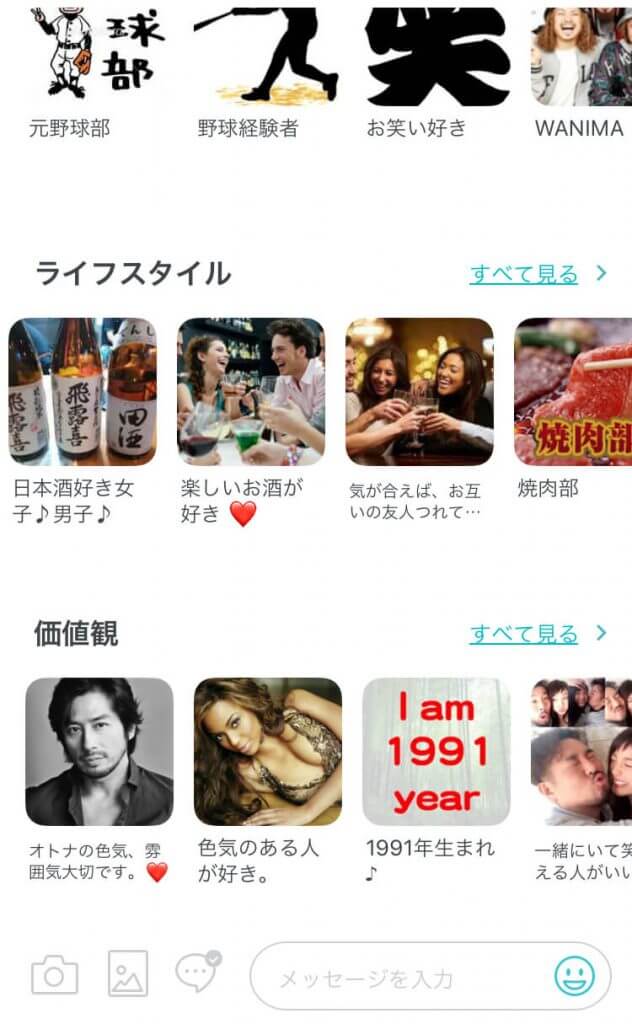Open the emoji smiley picker
The width and height of the screenshot is (632, 1024).
click(x=574, y=976)
